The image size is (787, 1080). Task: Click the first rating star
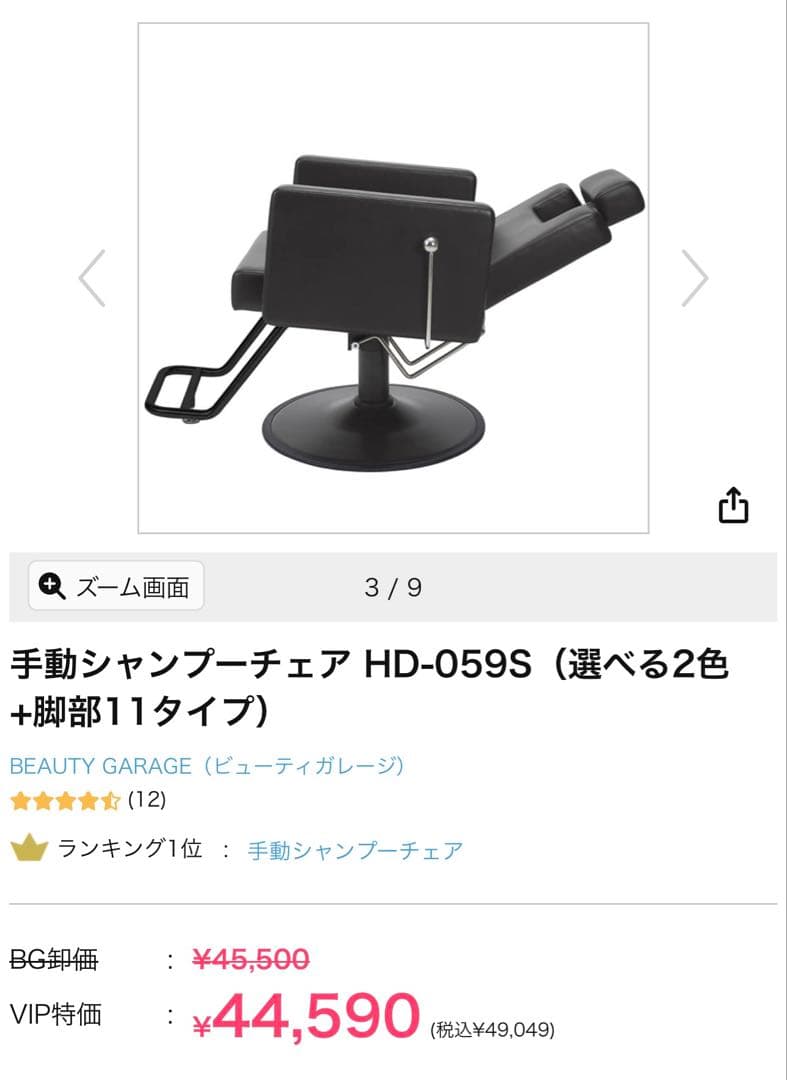point(19,801)
